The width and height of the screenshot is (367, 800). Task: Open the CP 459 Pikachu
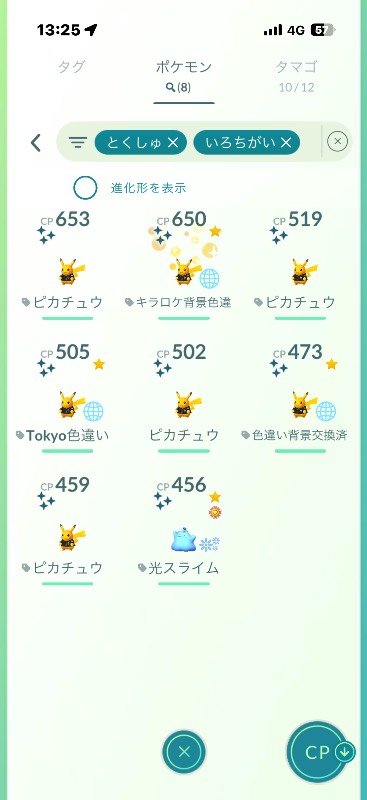pyautogui.click(x=67, y=530)
